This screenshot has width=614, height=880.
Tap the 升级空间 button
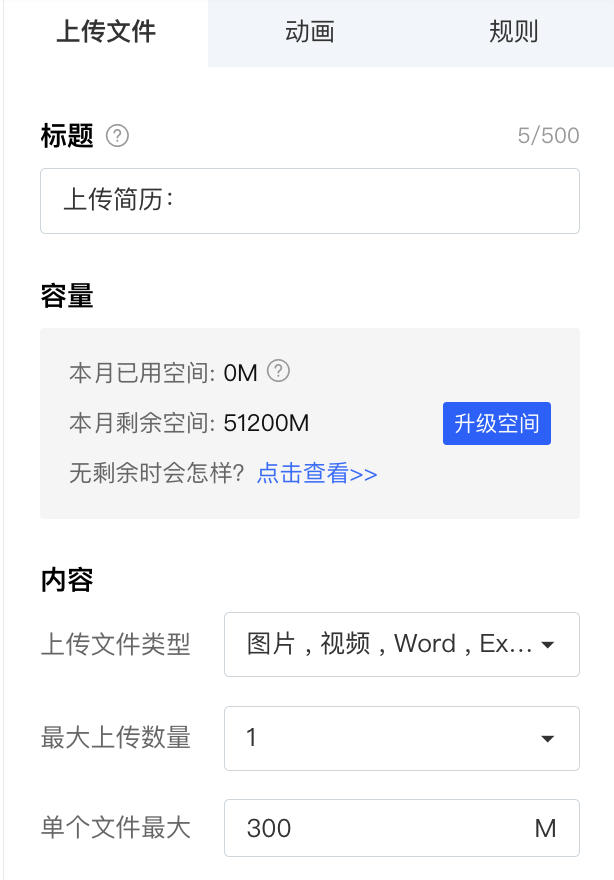point(496,423)
